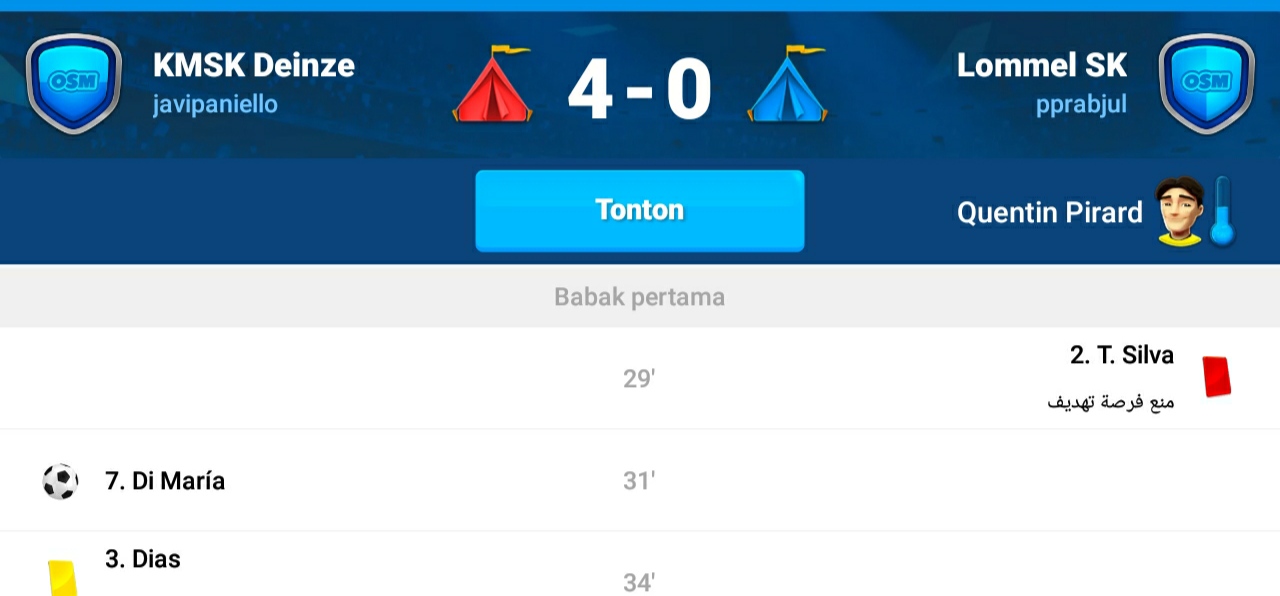Viewport: 1280px width, 596px height.
Task: View referee Quentin Pirard details
Action: coord(1050,213)
